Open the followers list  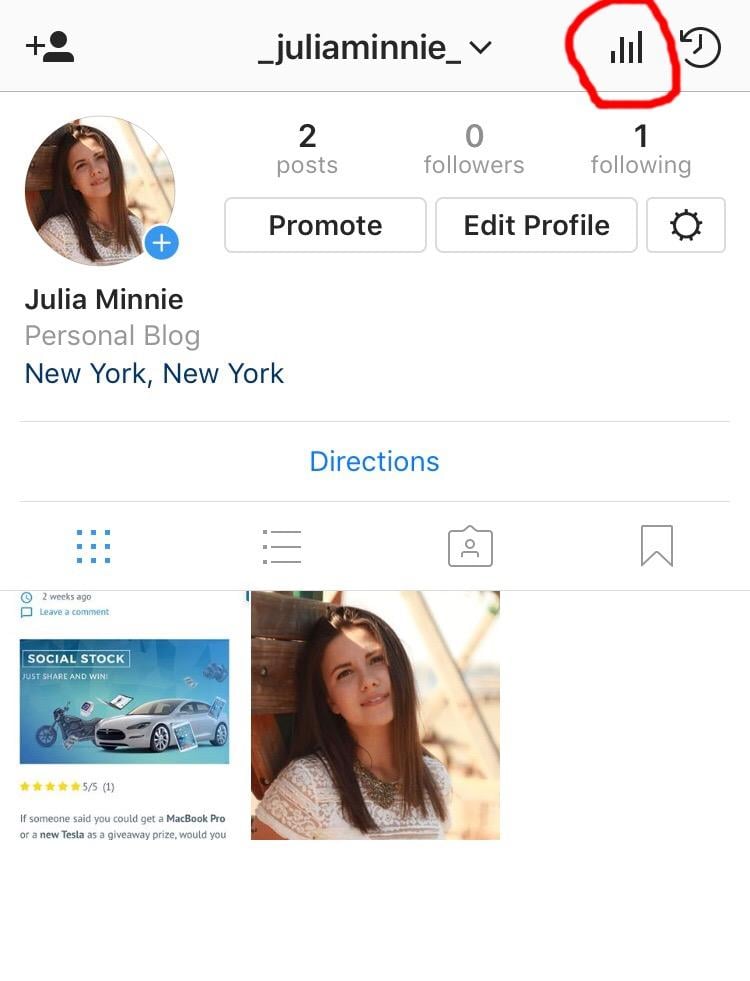click(474, 148)
